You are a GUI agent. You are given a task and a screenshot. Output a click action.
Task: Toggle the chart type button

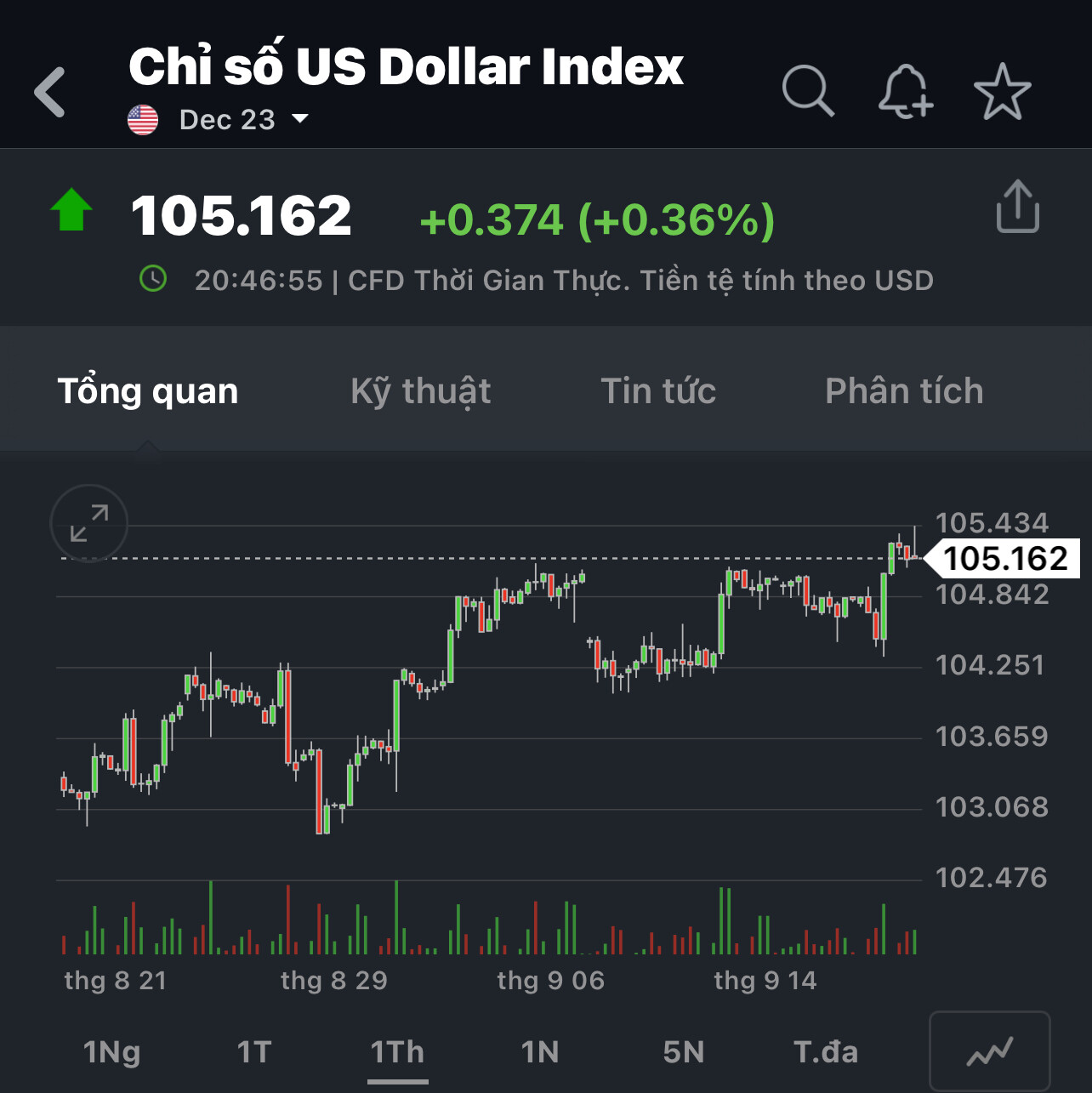[989, 1052]
